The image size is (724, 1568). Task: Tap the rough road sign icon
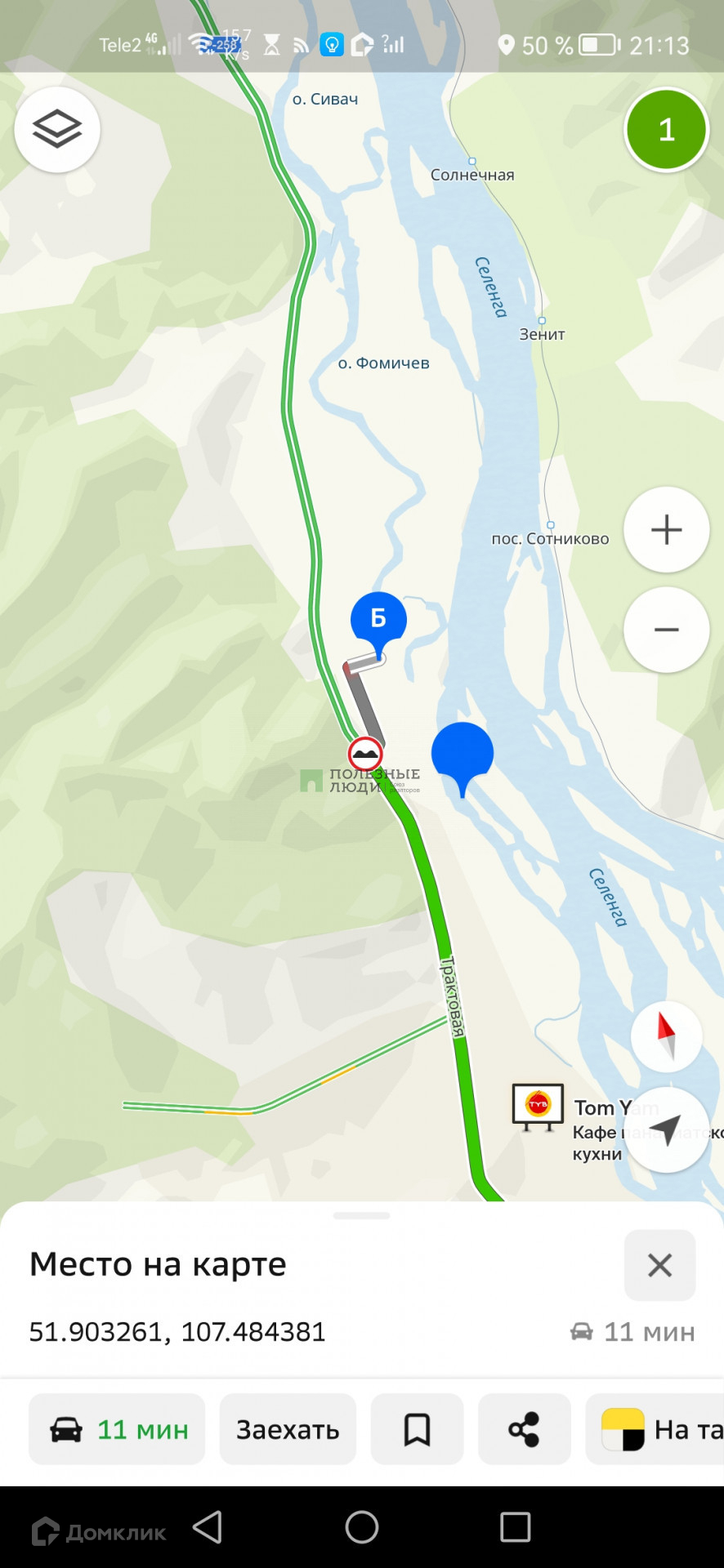365,754
